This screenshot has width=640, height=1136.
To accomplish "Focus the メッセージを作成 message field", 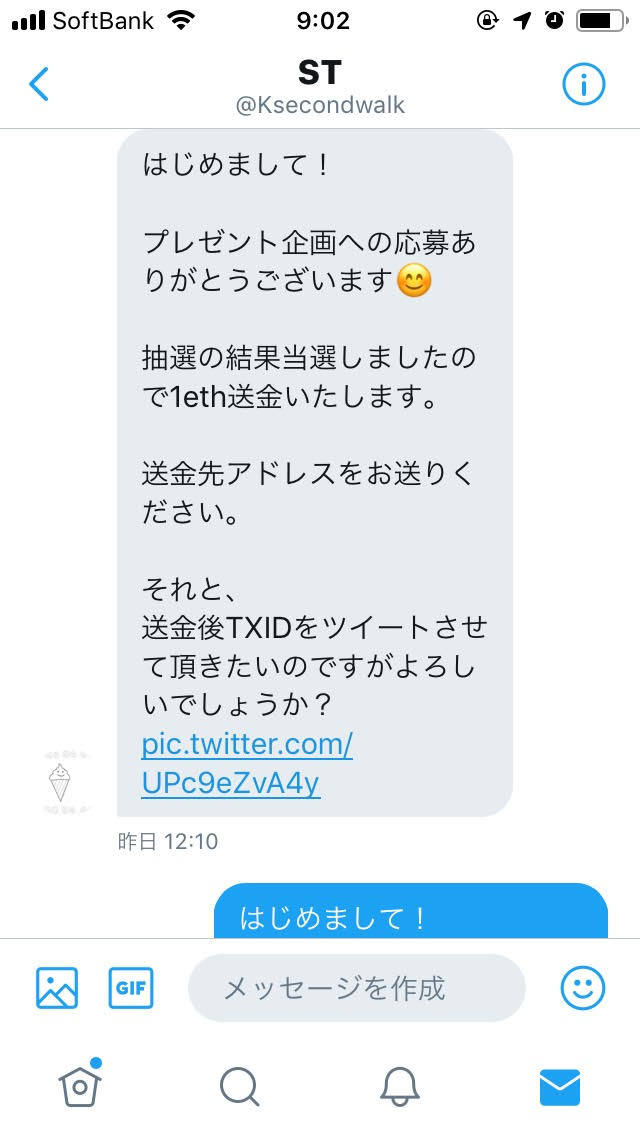I will coord(356,988).
